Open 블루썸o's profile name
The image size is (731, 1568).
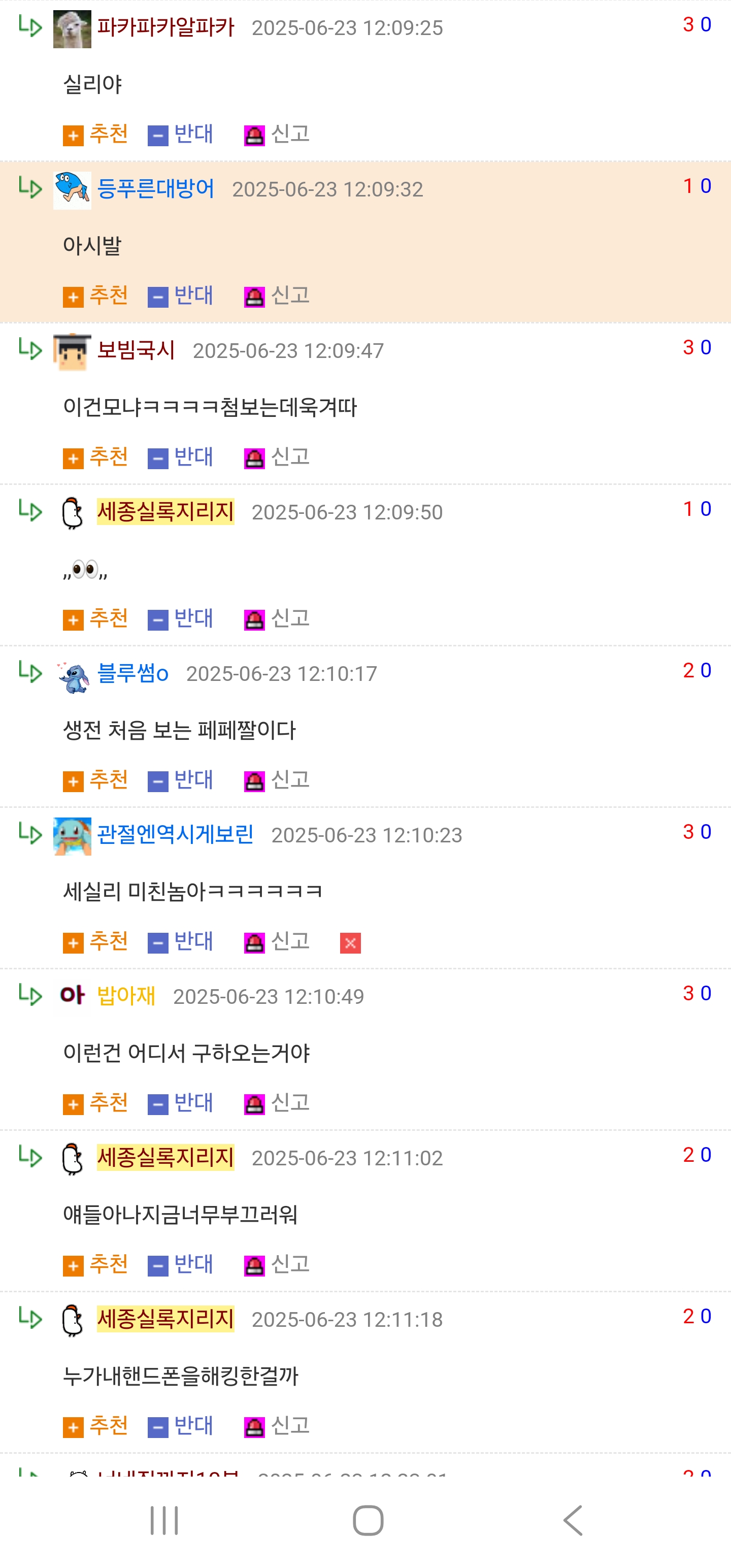pyautogui.click(x=132, y=673)
